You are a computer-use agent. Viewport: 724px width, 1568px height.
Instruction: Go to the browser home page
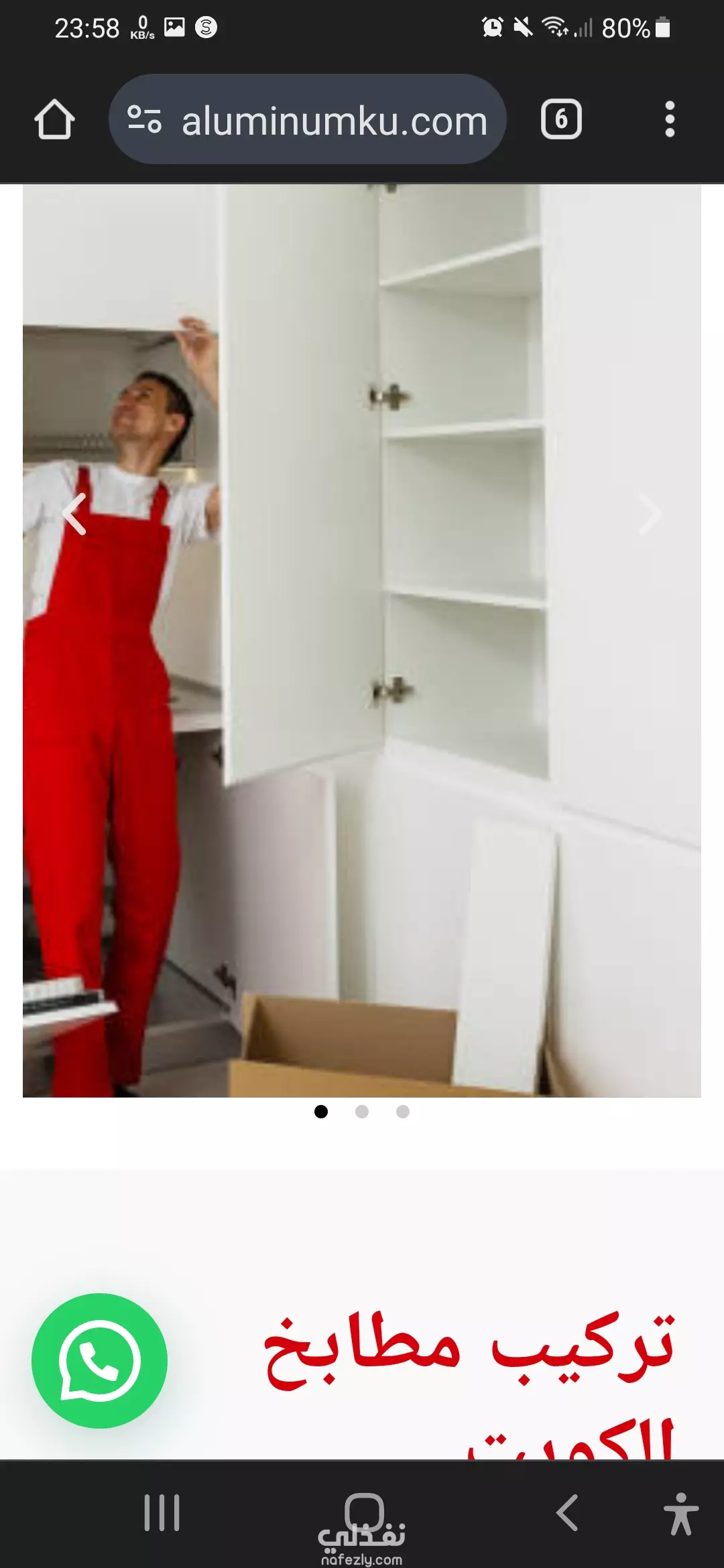point(54,120)
